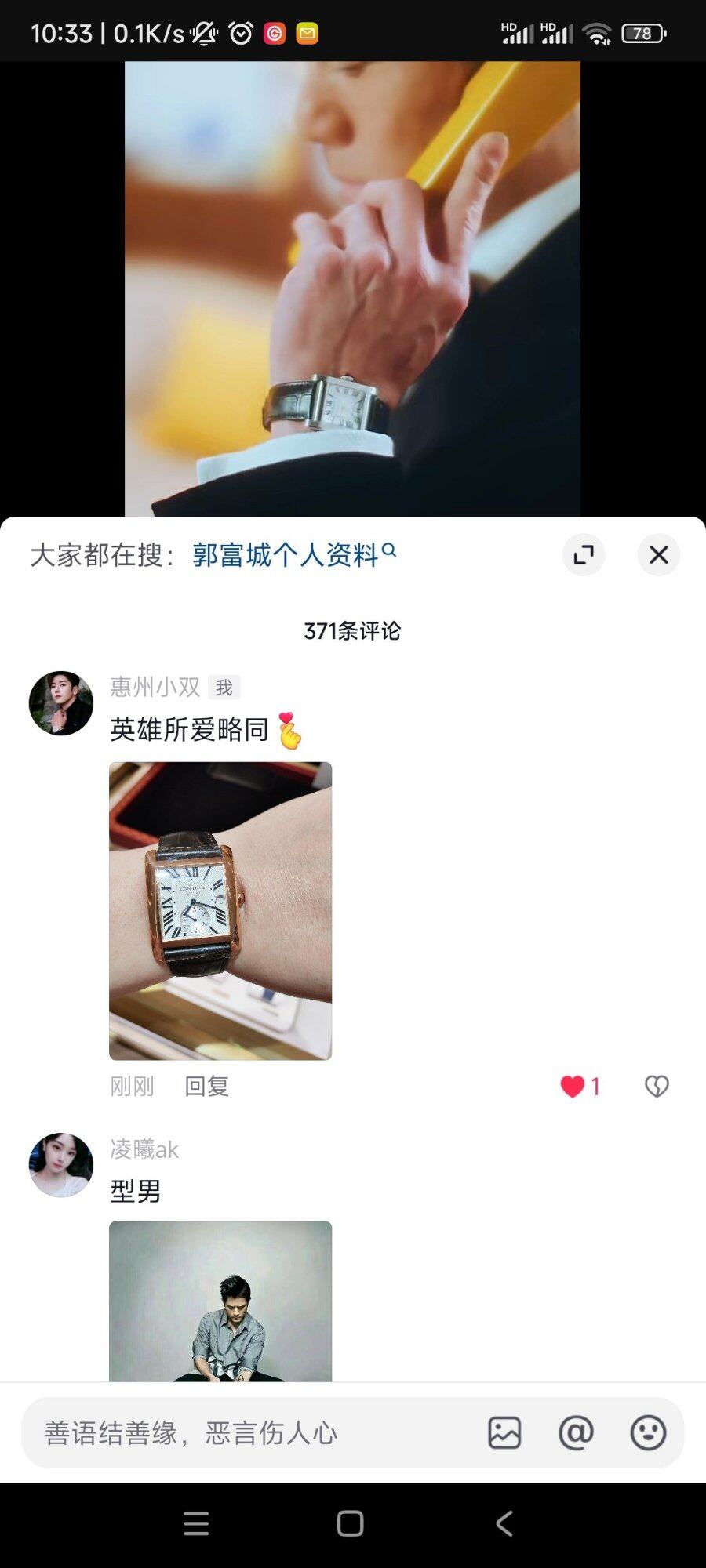Open emoji picker in comment box
The image size is (706, 1568).
(648, 1433)
